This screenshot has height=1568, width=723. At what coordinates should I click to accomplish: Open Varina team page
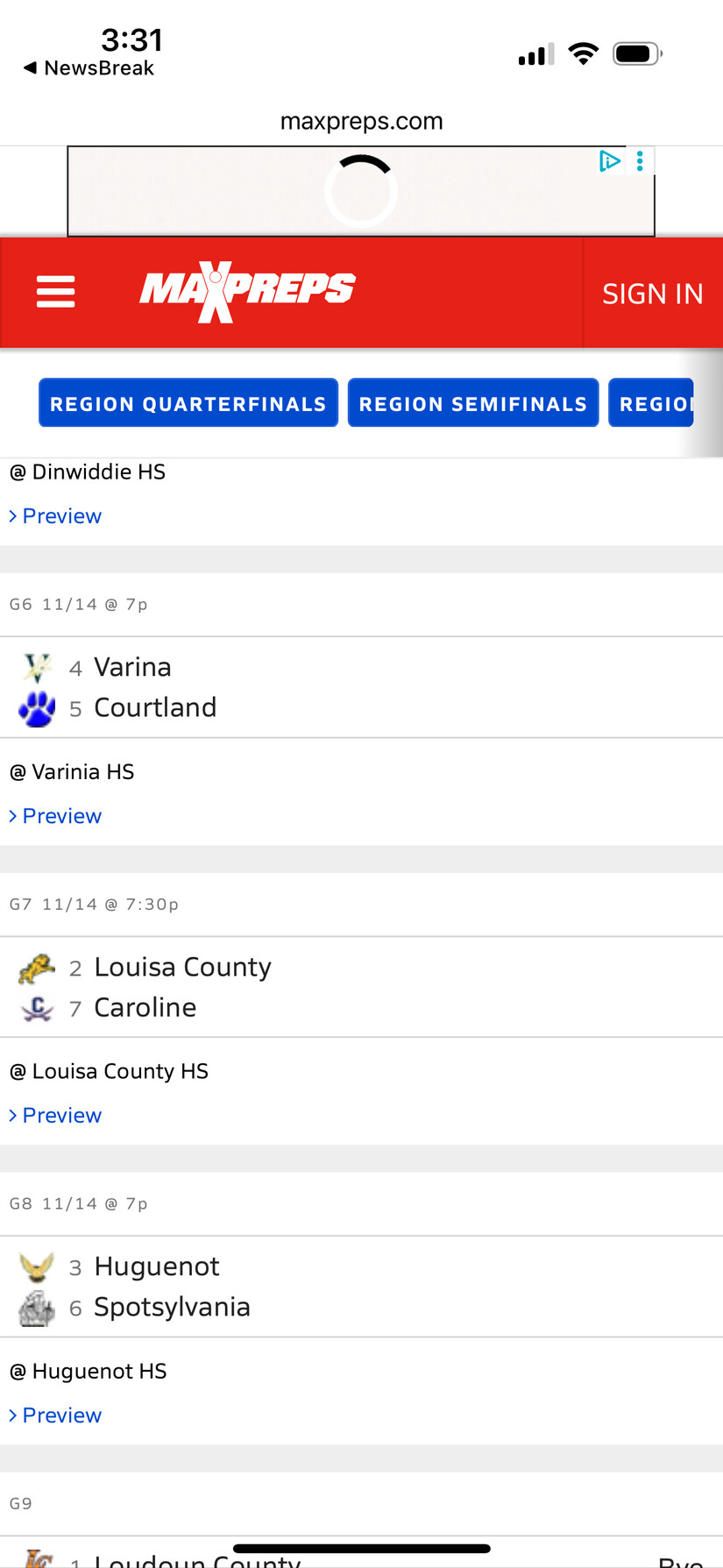(x=132, y=668)
